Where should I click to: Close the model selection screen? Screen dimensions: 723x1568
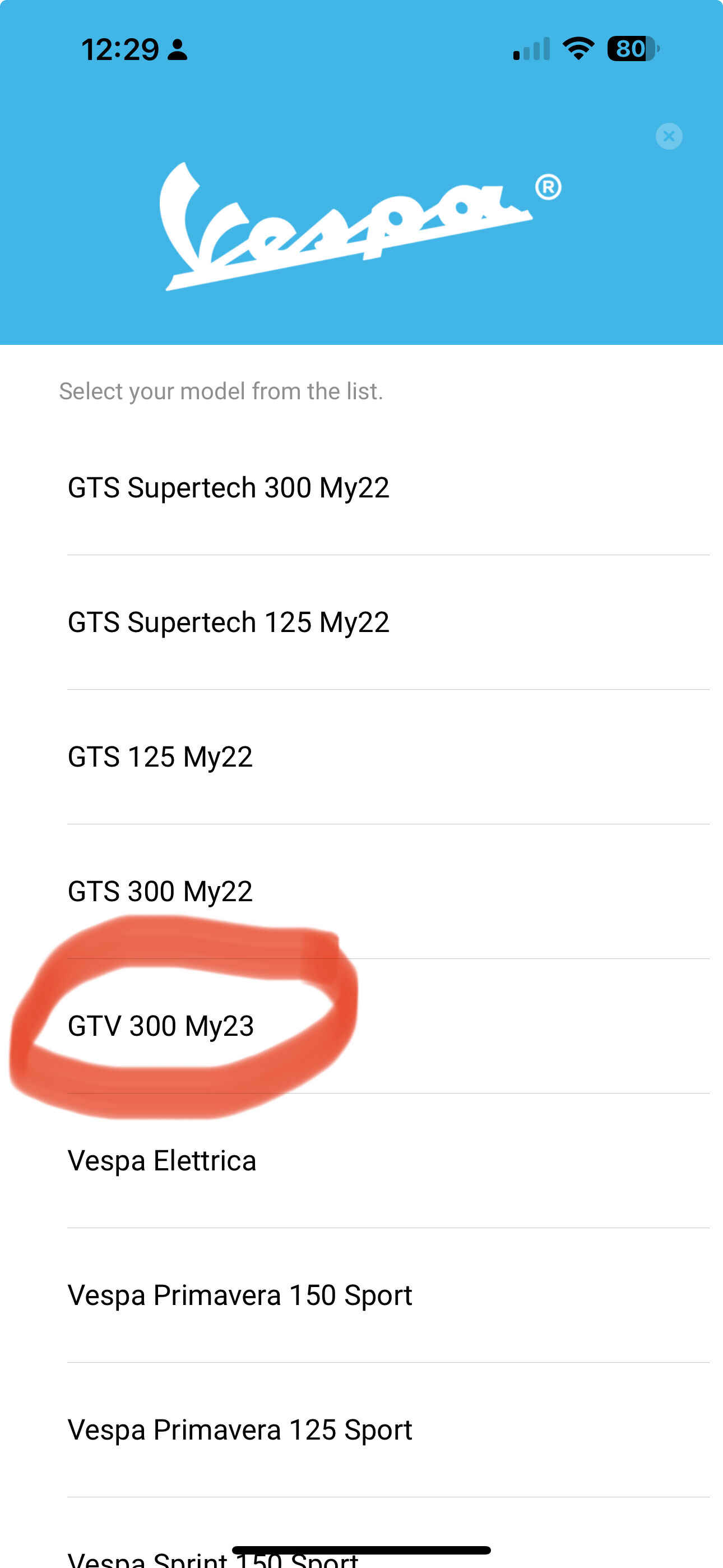point(669,136)
